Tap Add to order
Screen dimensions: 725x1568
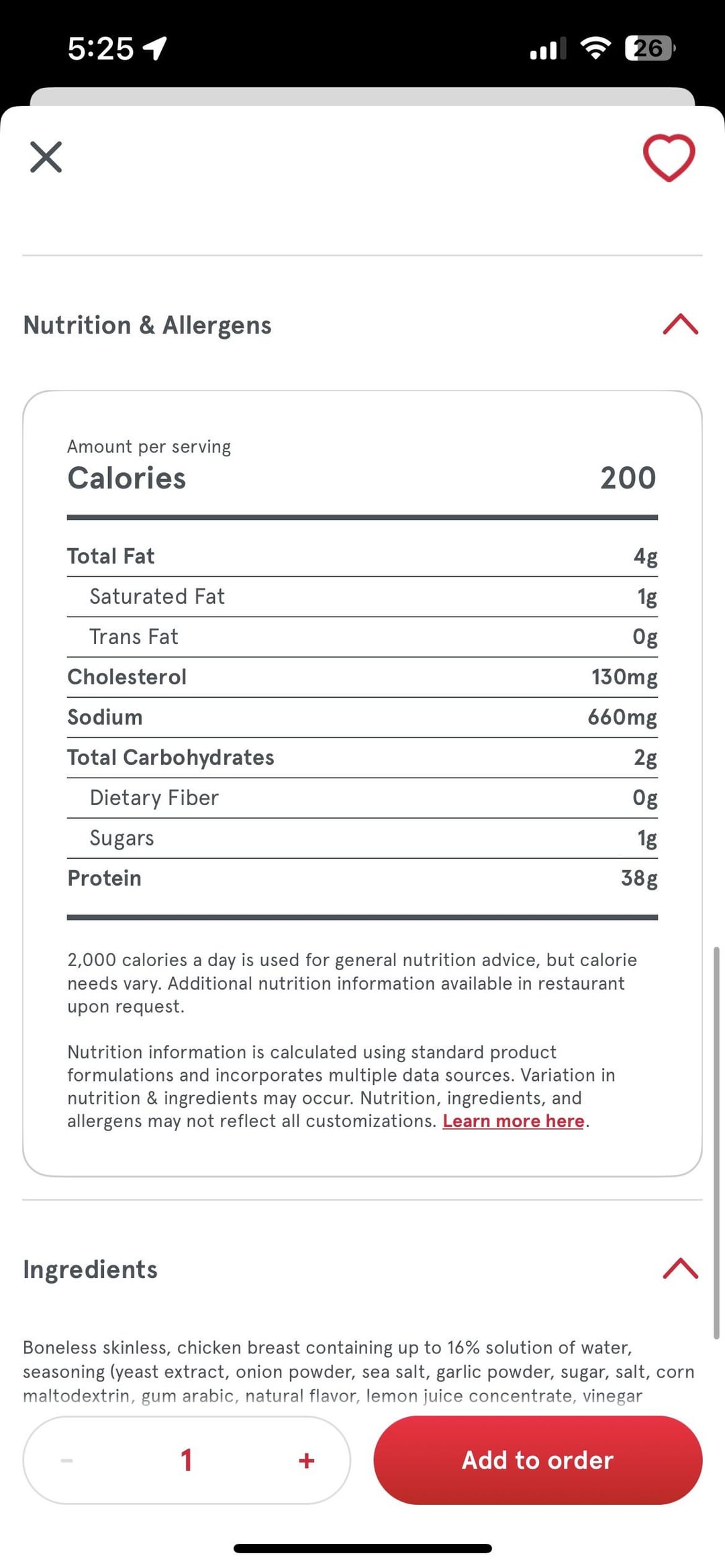point(538,1460)
